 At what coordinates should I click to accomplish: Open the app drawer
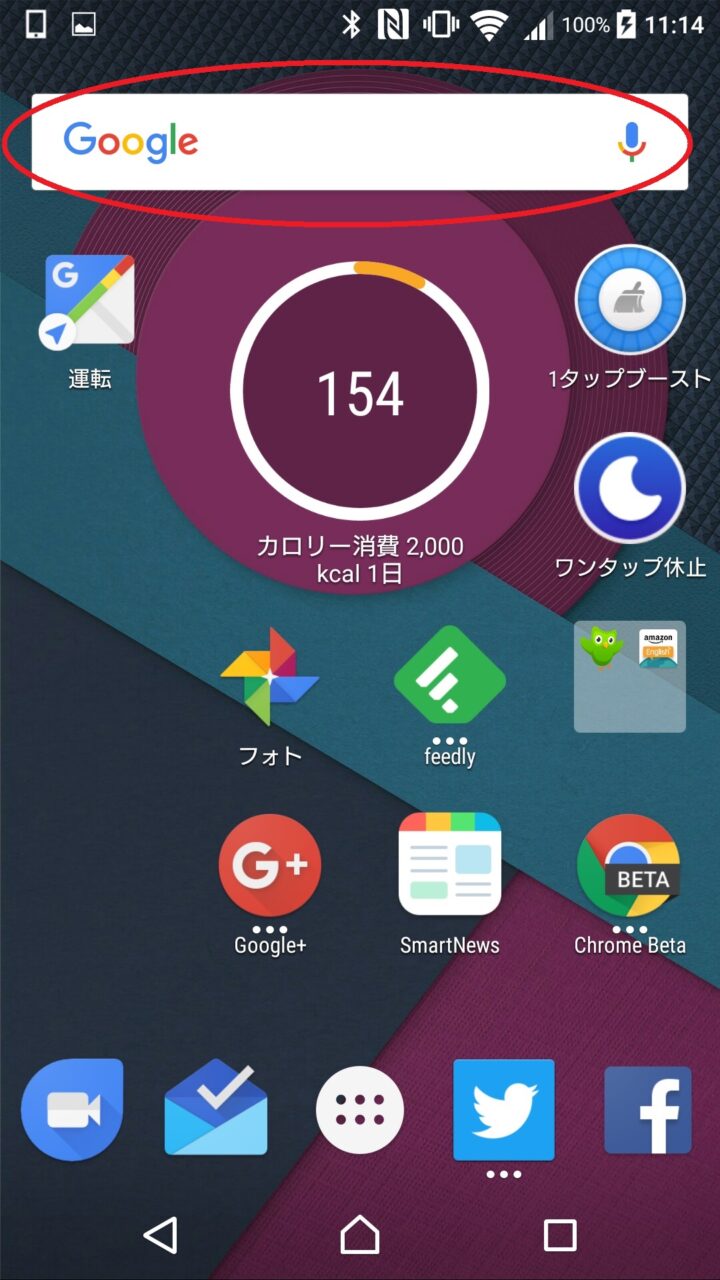(360, 1110)
